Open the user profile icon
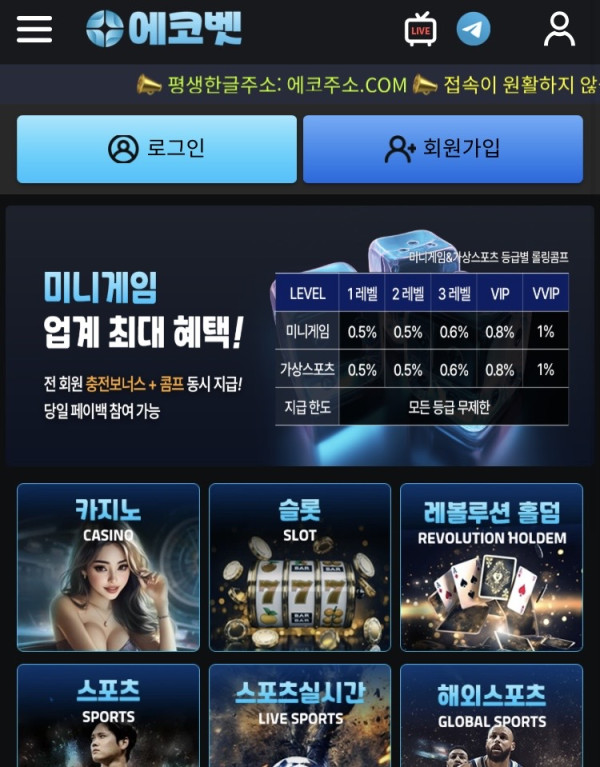Image resolution: width=600 pixels, height=767 pixels. (x=559, y=29)
